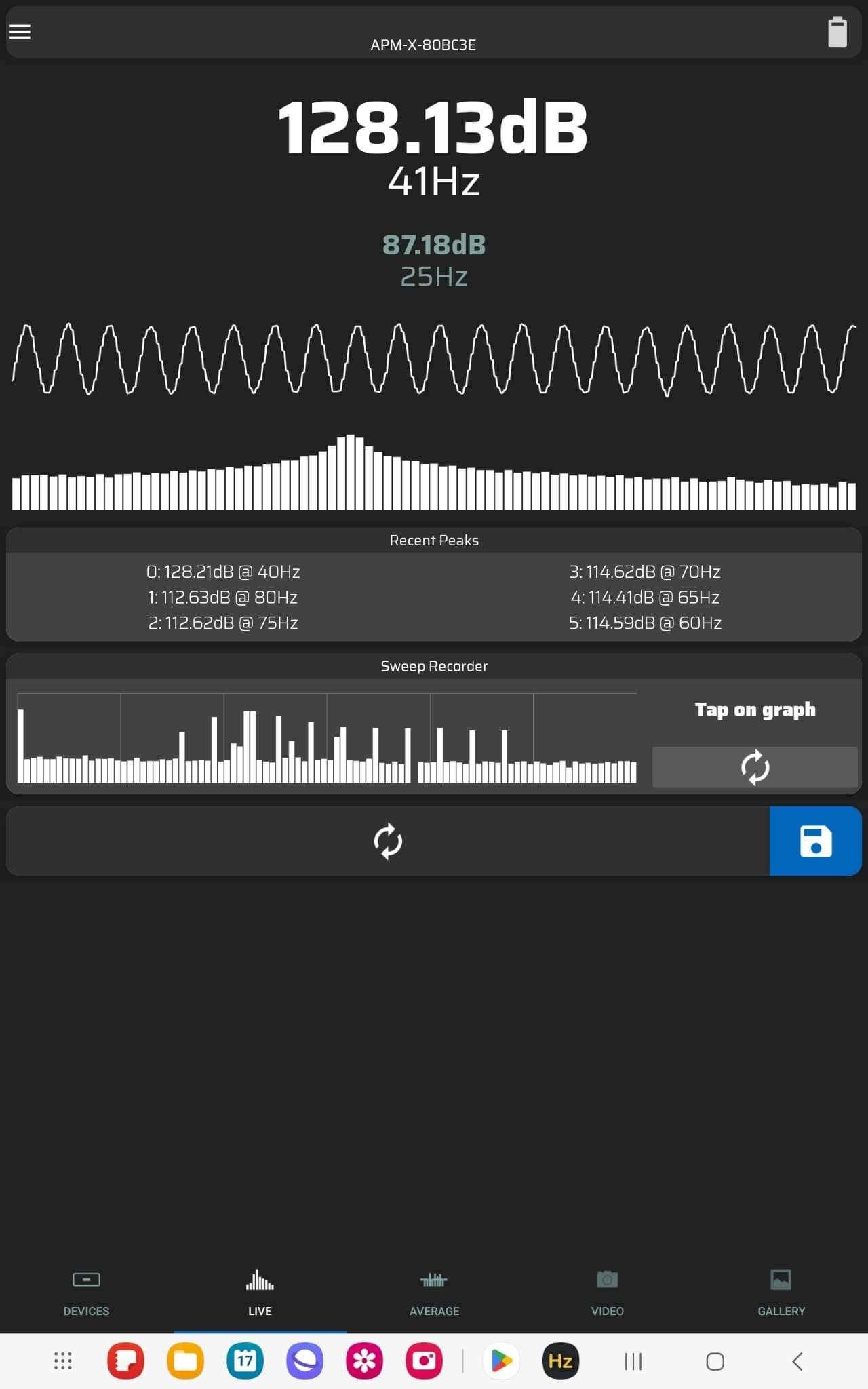Reset the Sweep Recorder with refresh button

pos(755,768)
